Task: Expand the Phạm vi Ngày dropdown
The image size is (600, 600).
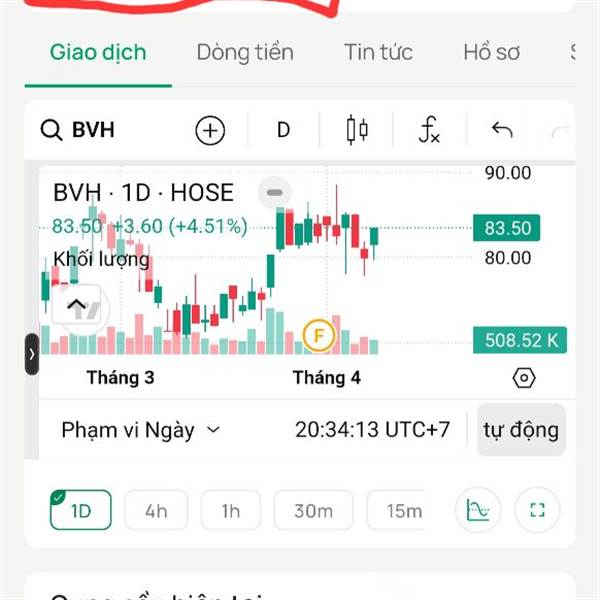Action: click(x=140, y=430)
